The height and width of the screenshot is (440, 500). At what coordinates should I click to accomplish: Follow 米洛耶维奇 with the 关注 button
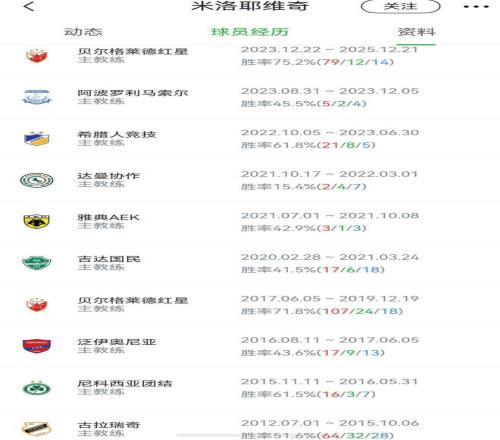pyautogui.click(x=401, y=6)
